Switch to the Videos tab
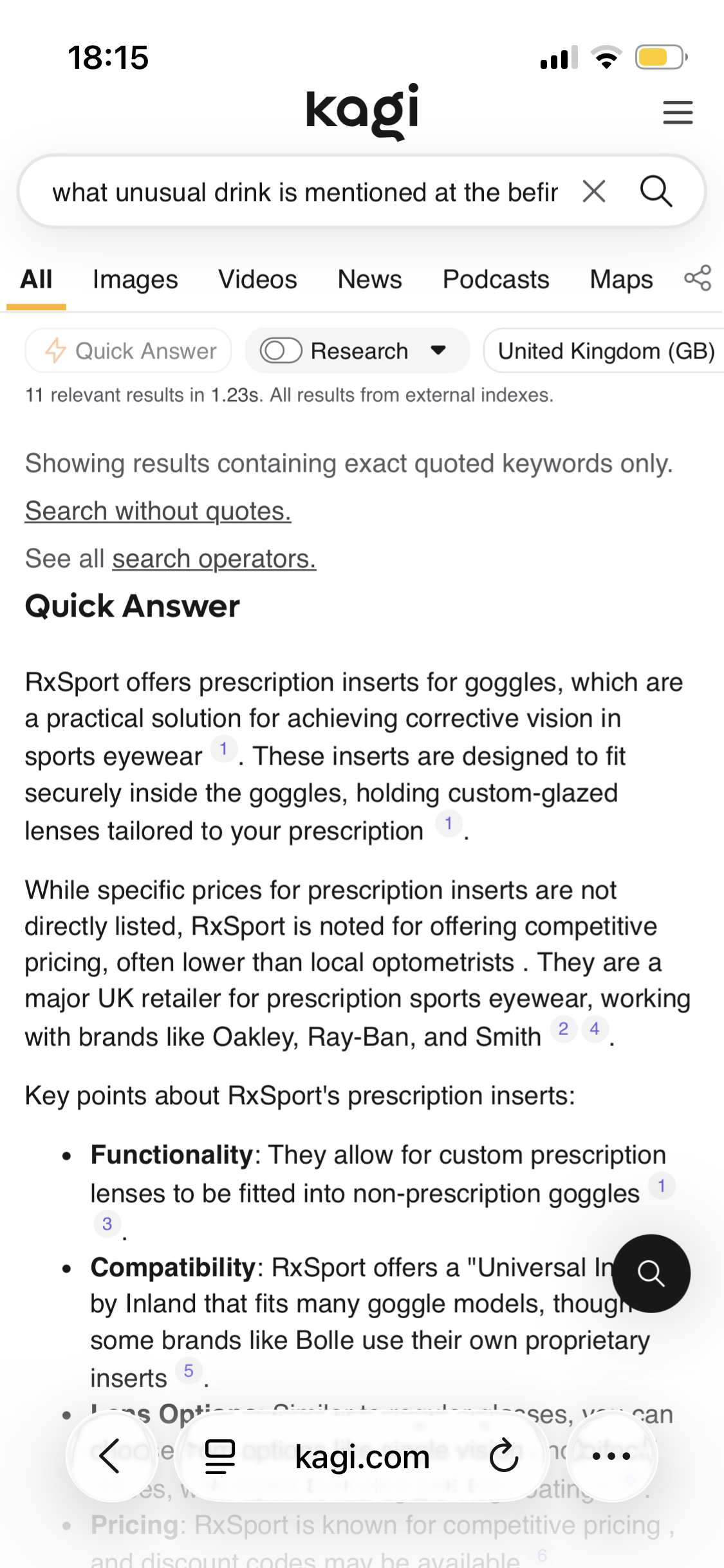 (x=257, y=279)
